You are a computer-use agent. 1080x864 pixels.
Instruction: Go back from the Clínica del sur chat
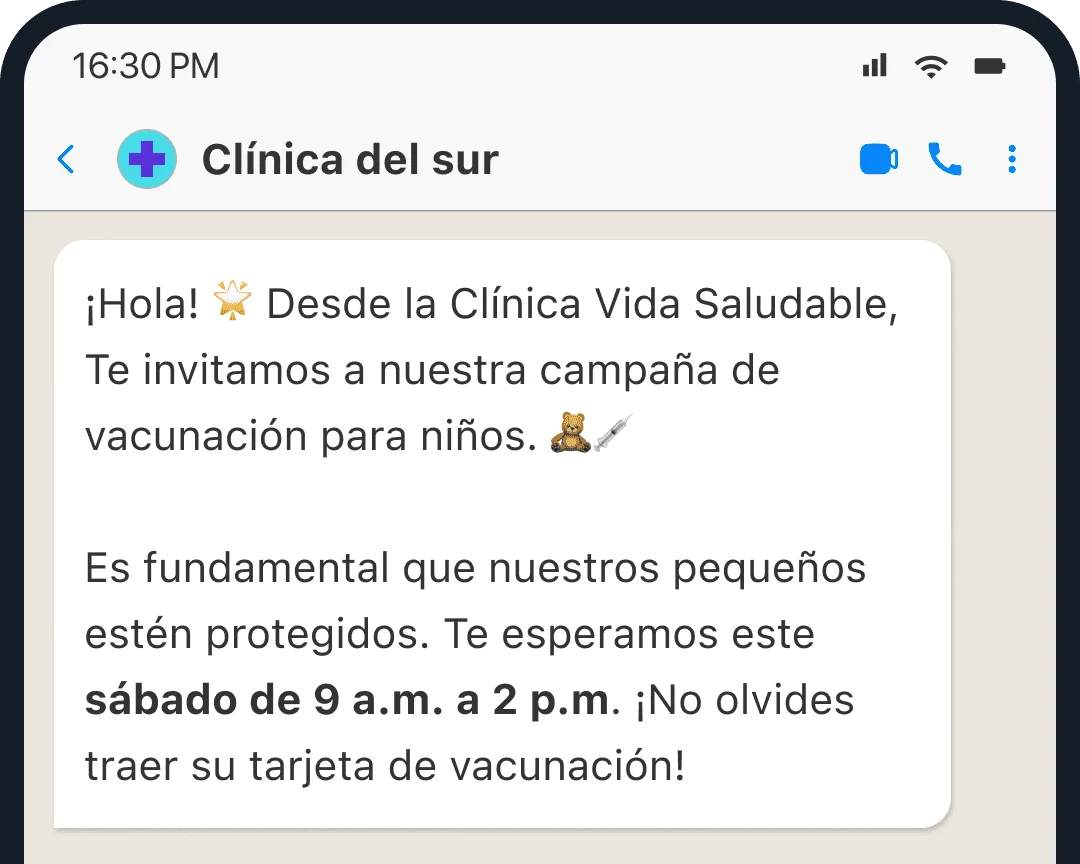tap(66, 159)
